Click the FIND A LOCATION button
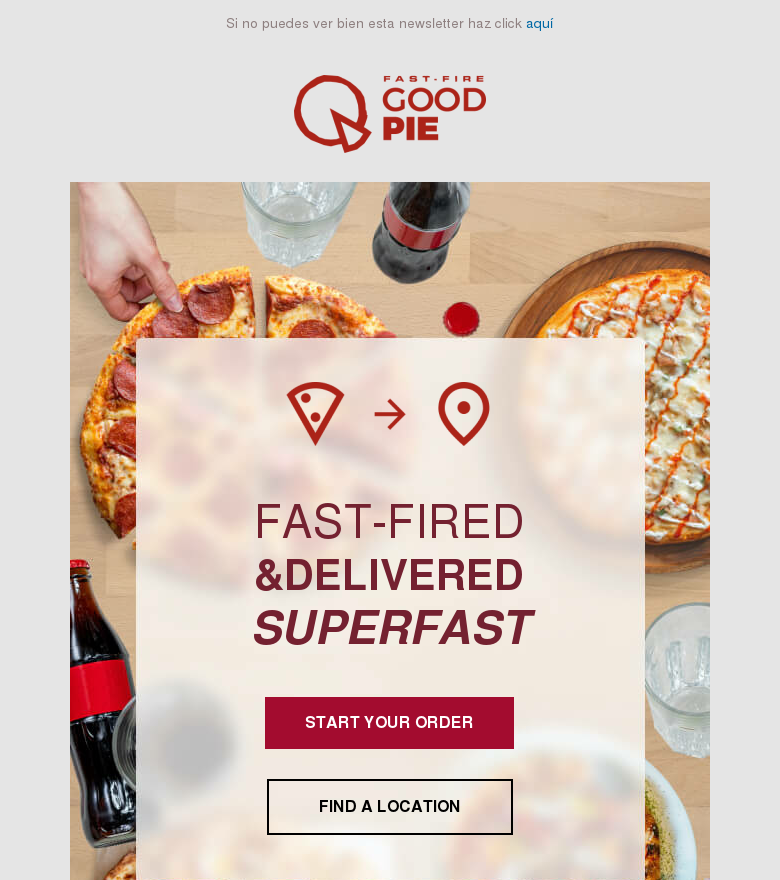This screenshot has width=780, height=880. click(390, 806)
